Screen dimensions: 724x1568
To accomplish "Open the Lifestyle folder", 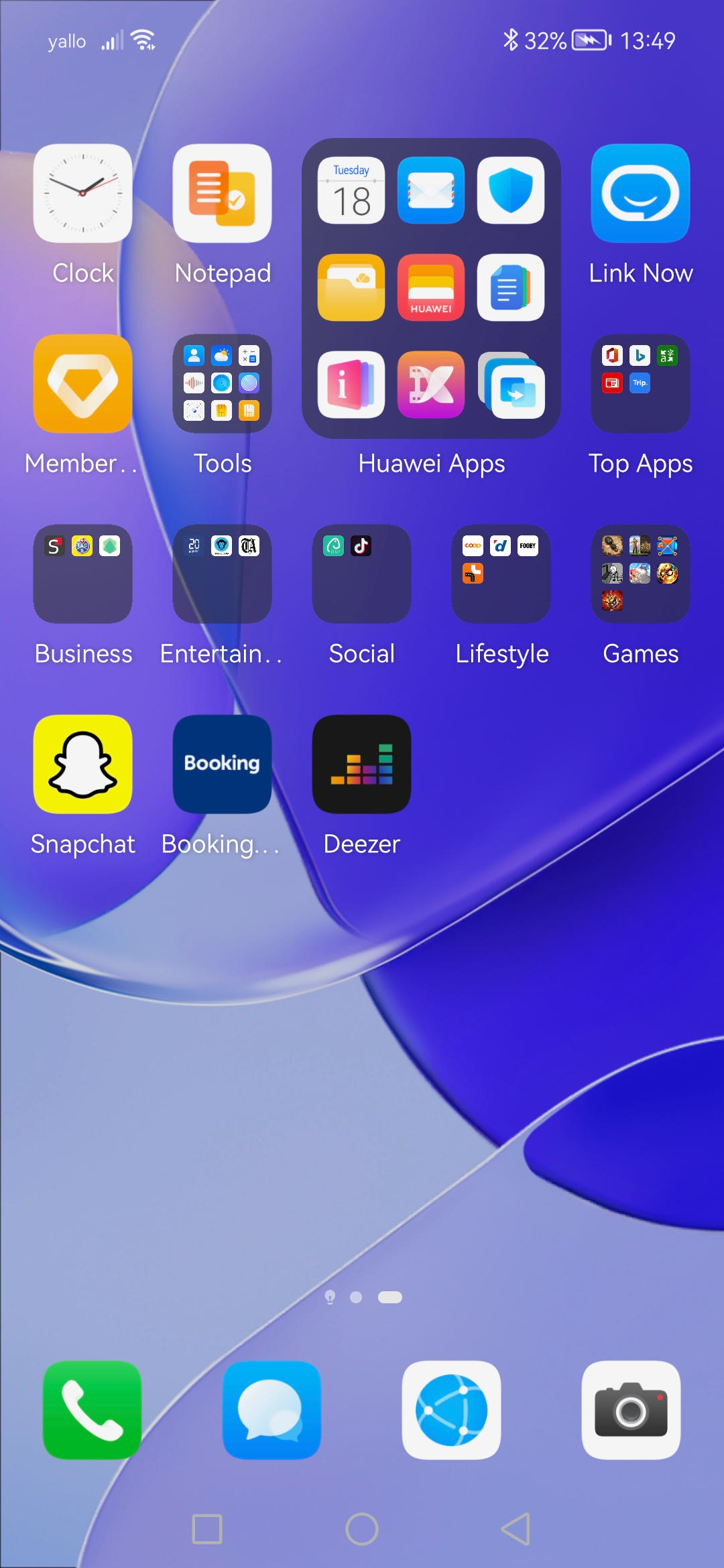I will (501, 574).
